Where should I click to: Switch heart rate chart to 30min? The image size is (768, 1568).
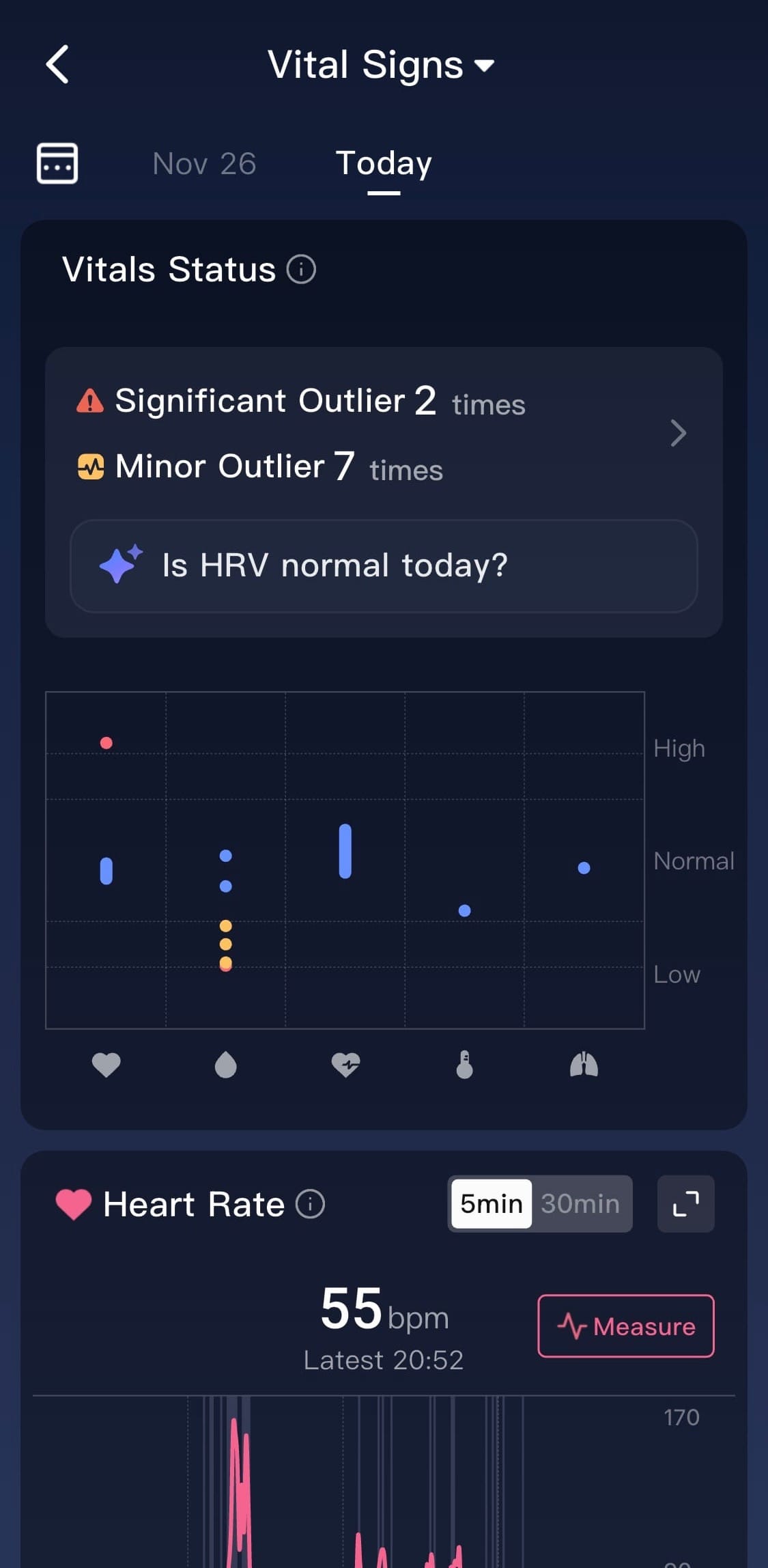tap(580, 1203)
